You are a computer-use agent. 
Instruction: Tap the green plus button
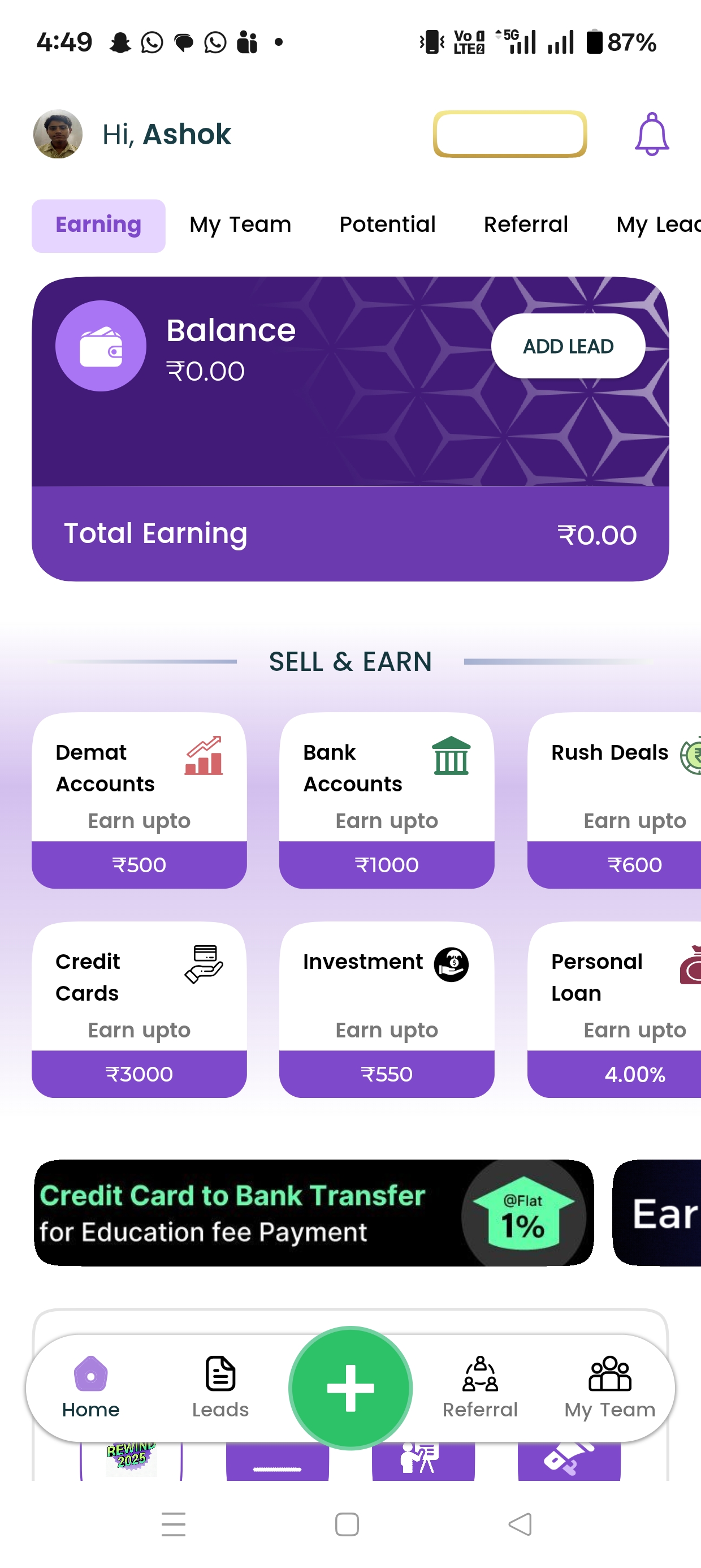[x=350, y=1388]
